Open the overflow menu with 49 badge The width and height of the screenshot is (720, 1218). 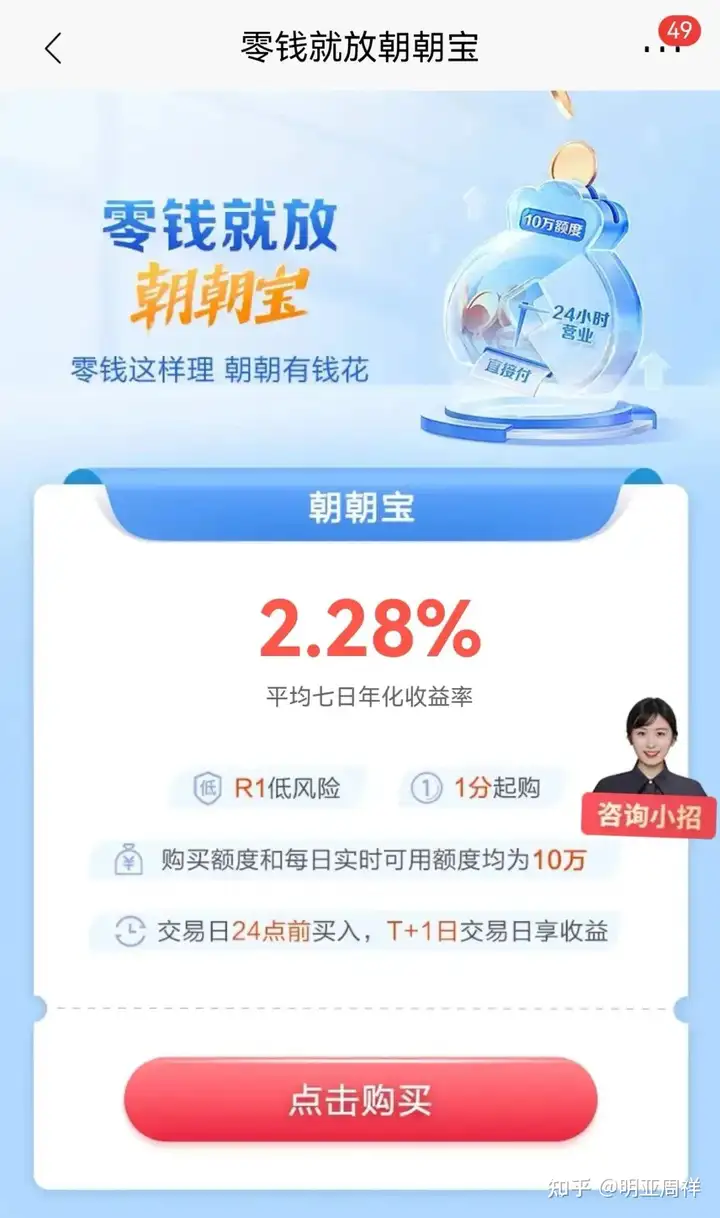[661, 47]
